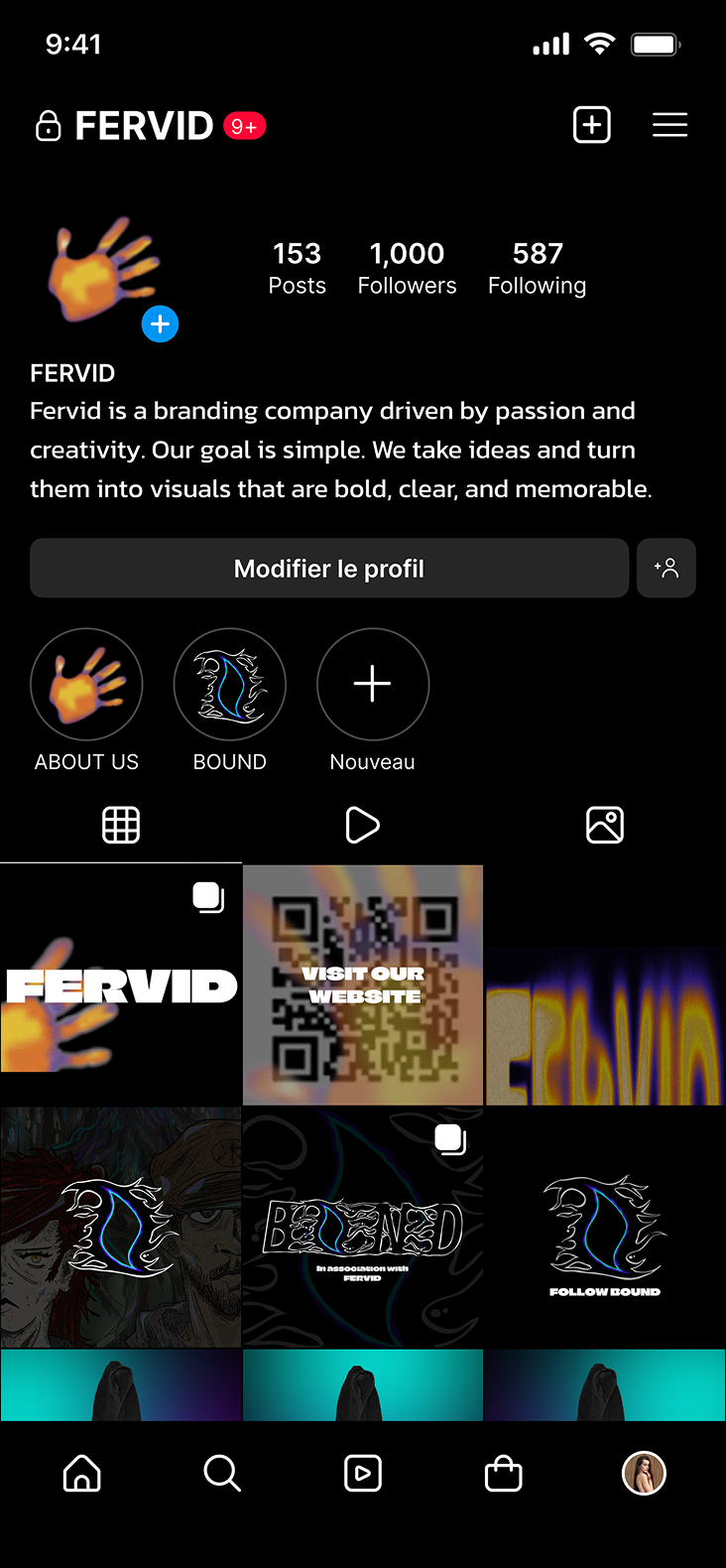The height and width of the screenshot is (1568, 726).
Task: Switch to the posts grid tab
Action: [x=121, y=825]
